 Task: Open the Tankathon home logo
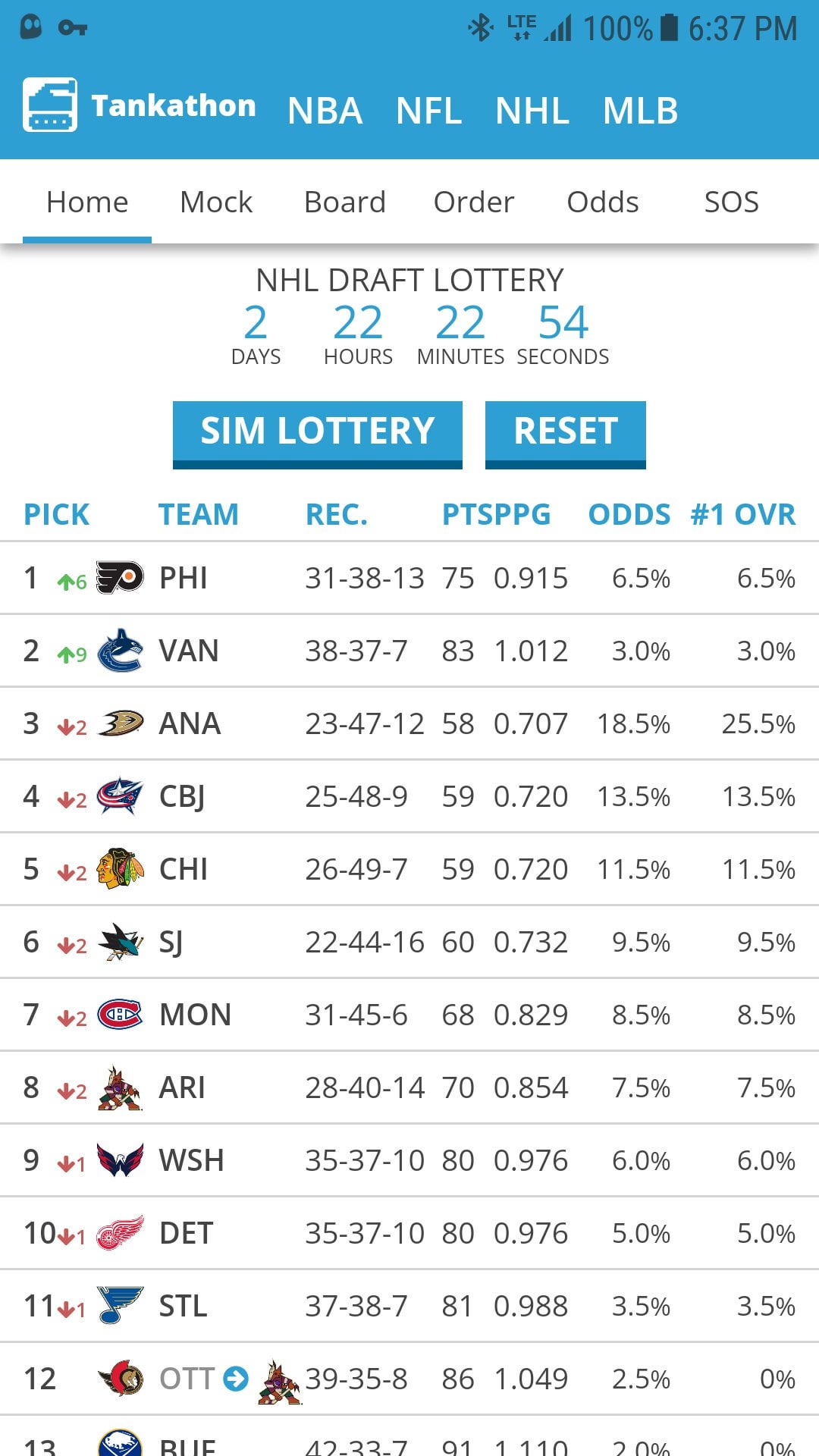(140, 105)
